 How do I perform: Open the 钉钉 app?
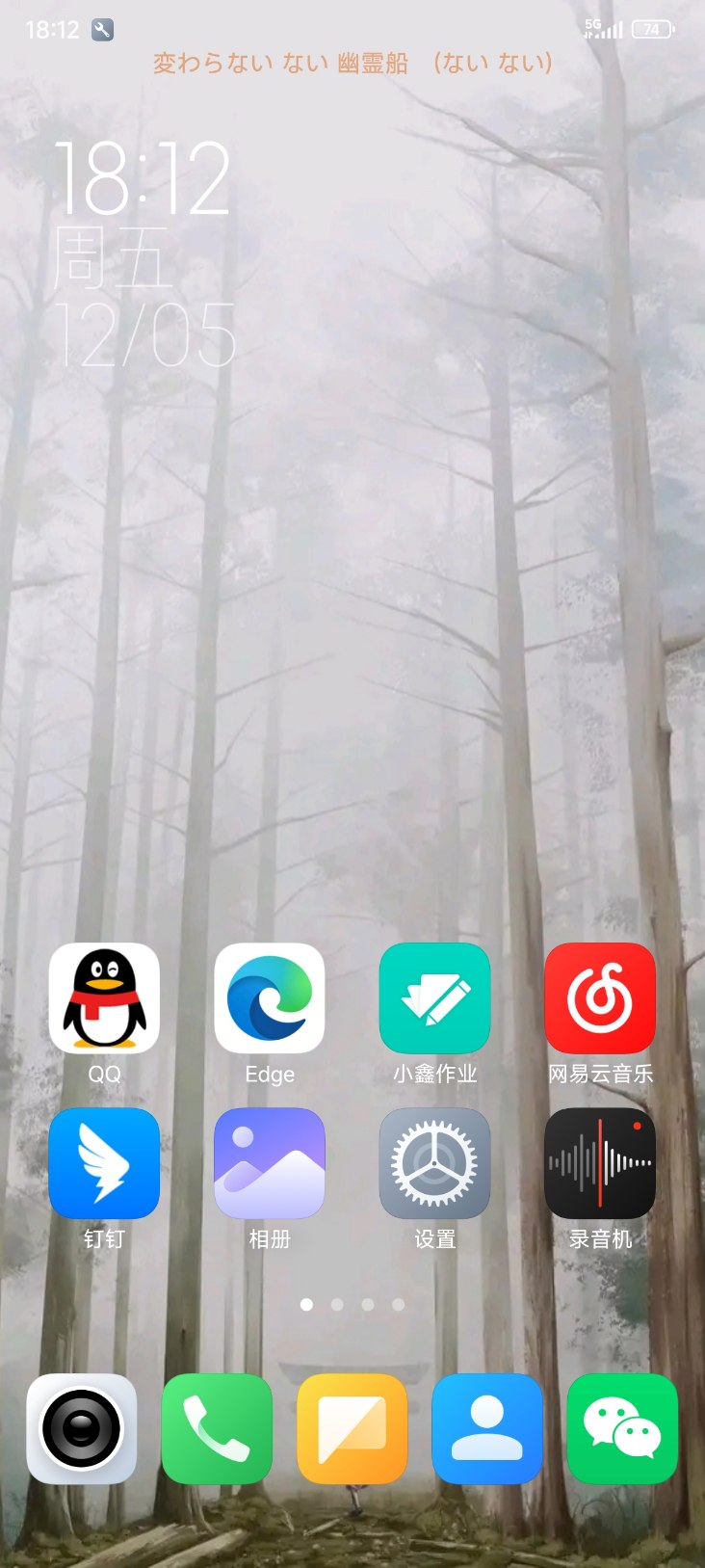(104, 1163)
